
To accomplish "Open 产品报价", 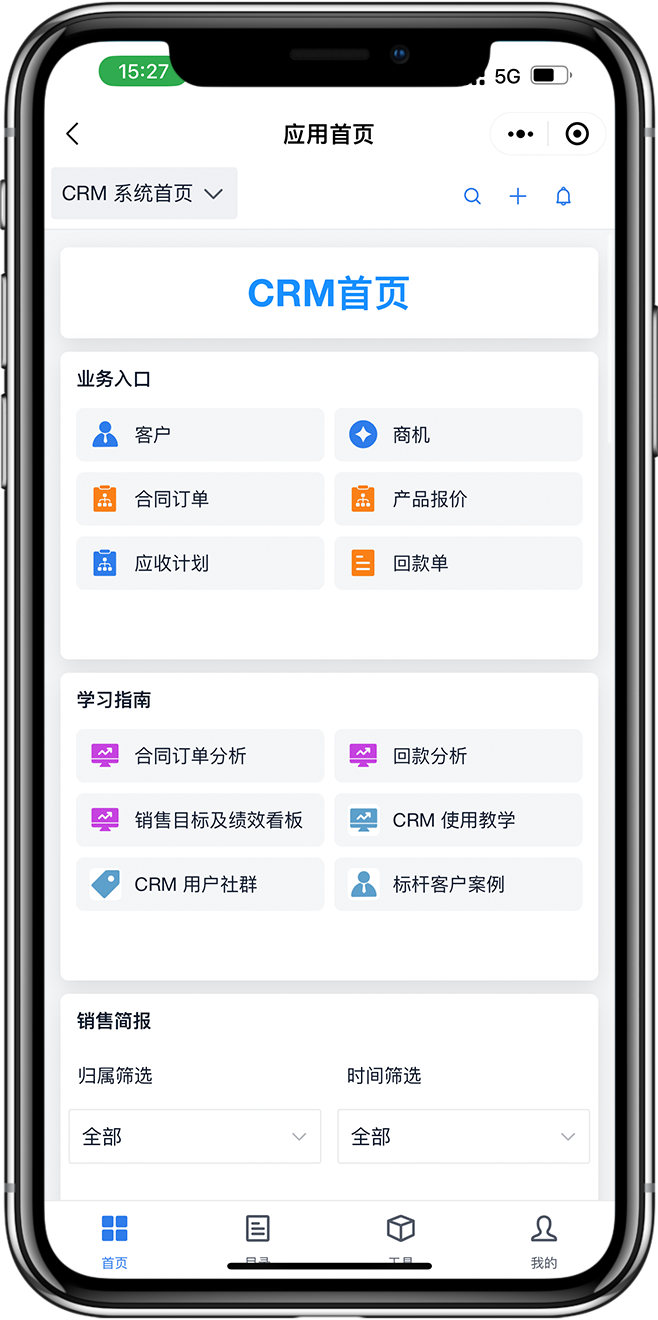I will click(x=458, y=499).
